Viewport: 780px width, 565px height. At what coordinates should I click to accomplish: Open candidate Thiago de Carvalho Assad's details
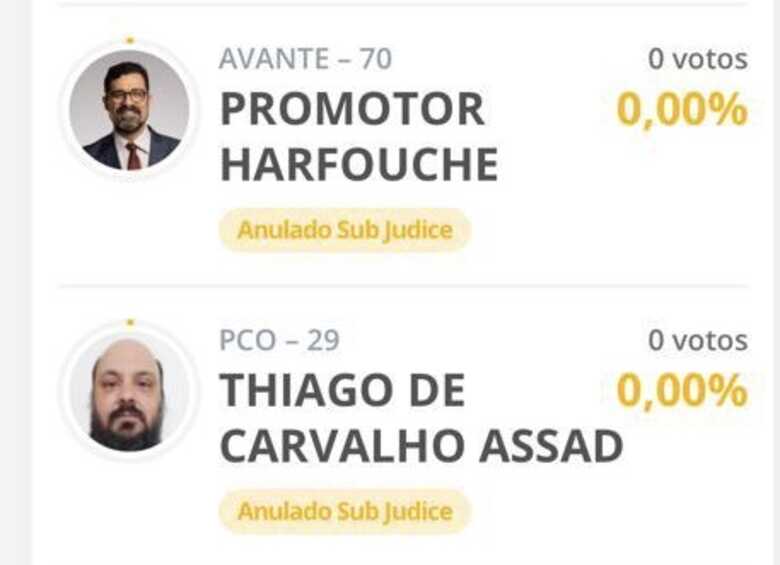pyautogui.click(x=420, y=419)
